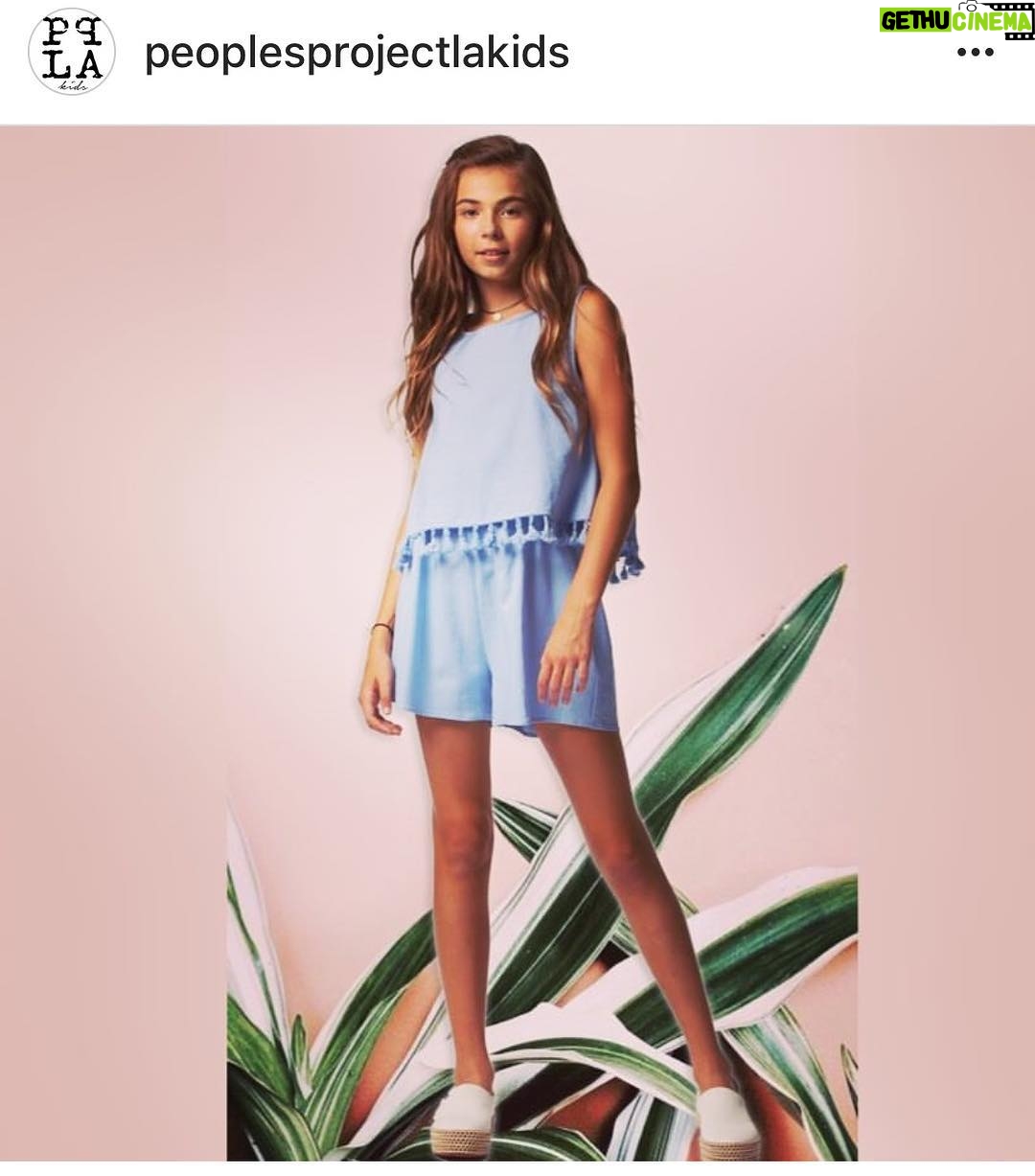This screenshot has height=1176, width=1035.
Task: Tap the post photo of the blue outfit
Action: 517,643
